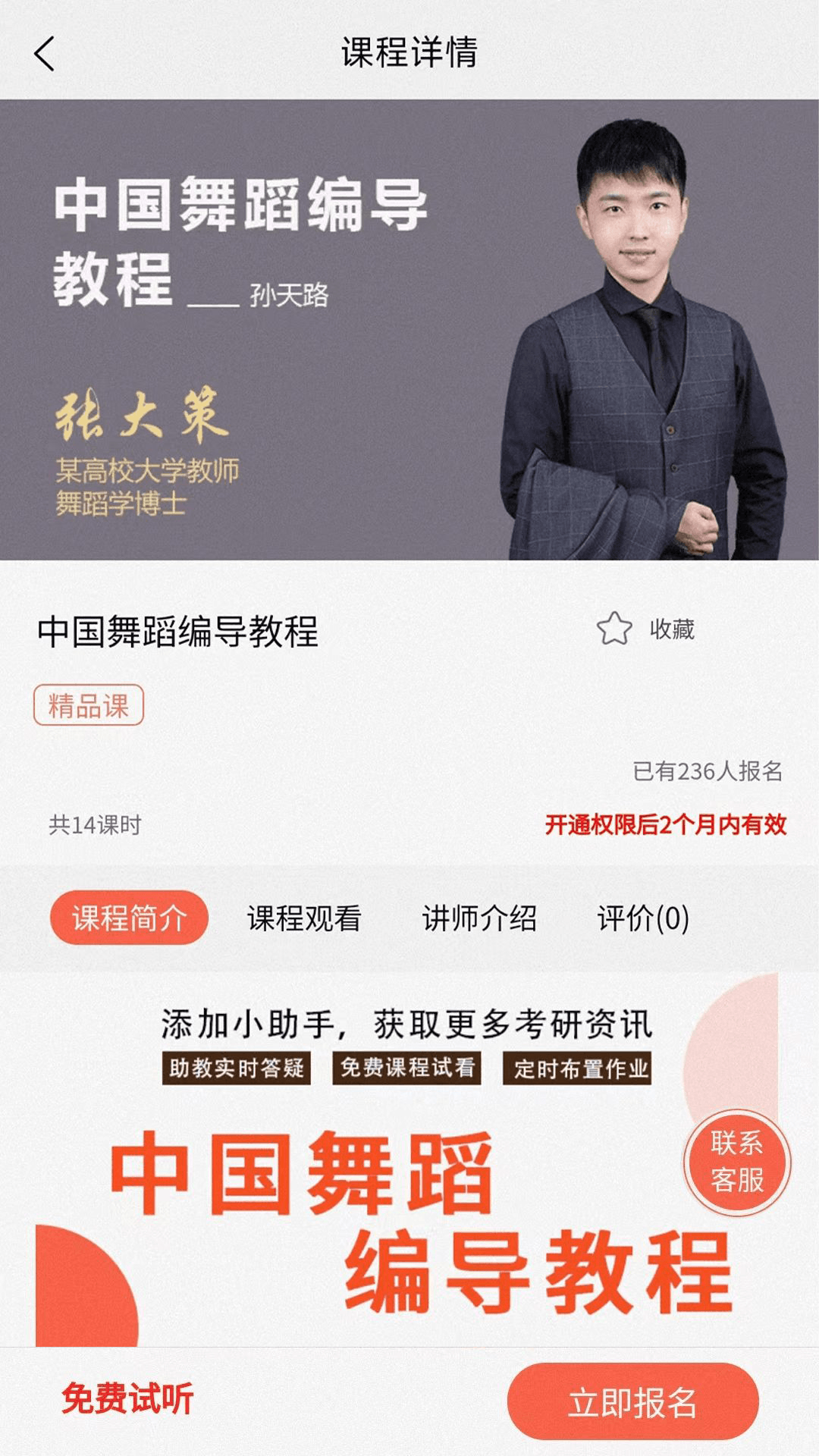Screen dimensions: 819x1456
Task: Open the 讲师介绍 tab
Action: 479,918
